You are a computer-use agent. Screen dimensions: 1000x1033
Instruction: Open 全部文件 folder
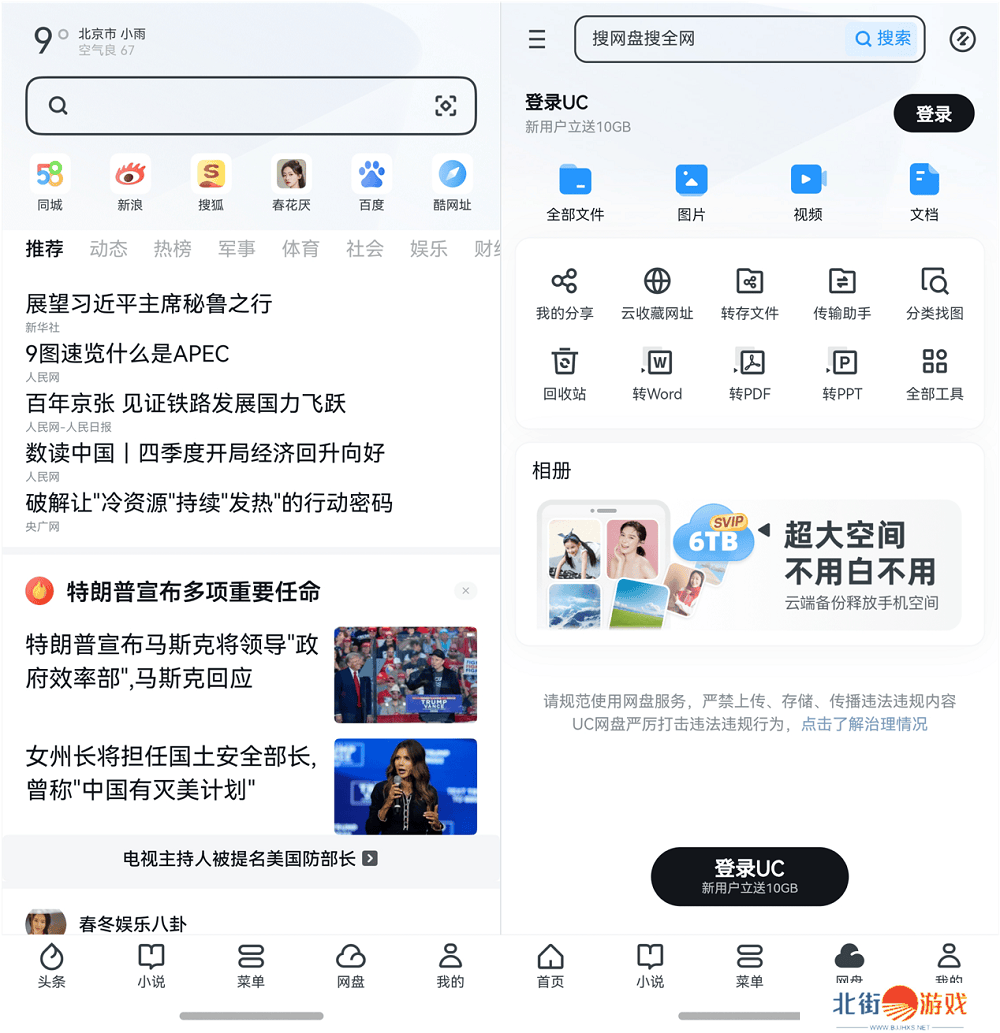tap(575, 191)
